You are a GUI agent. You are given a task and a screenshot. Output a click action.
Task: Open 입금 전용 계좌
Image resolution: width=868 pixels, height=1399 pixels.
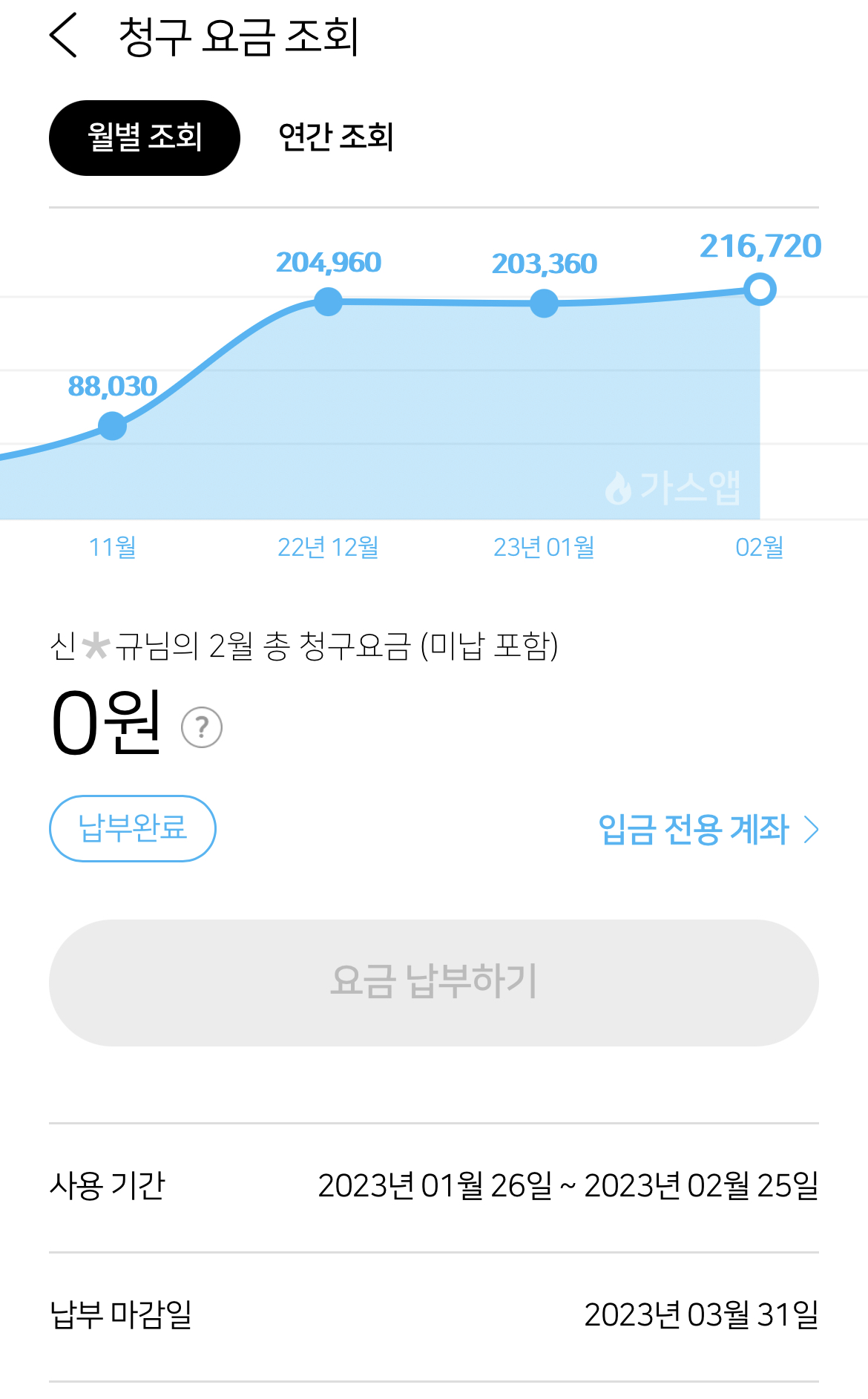click(x=708, y=829)
